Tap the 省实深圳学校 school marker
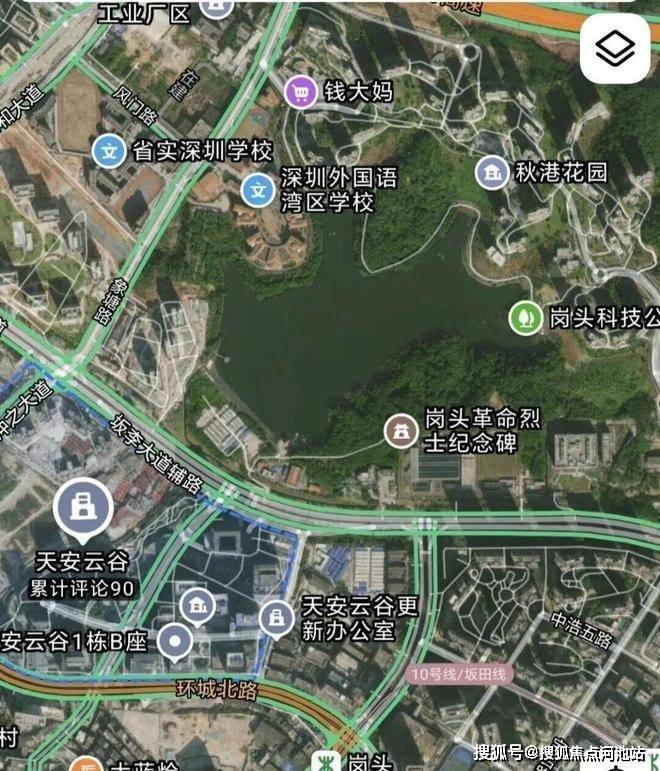Image resolution: width=660 pixels, height=771 pixels. pos(108,151)
